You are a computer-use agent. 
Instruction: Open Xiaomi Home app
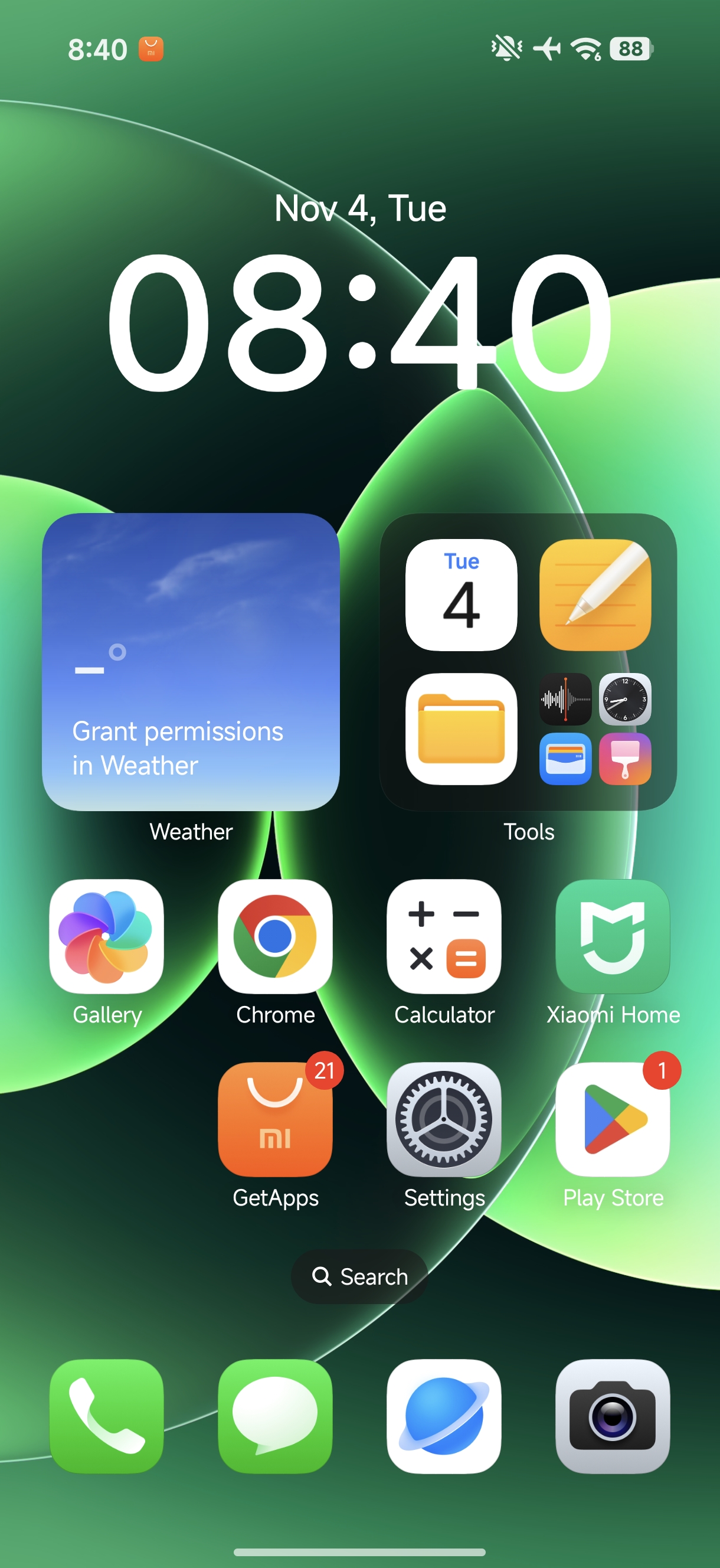(x=612, y=936)
